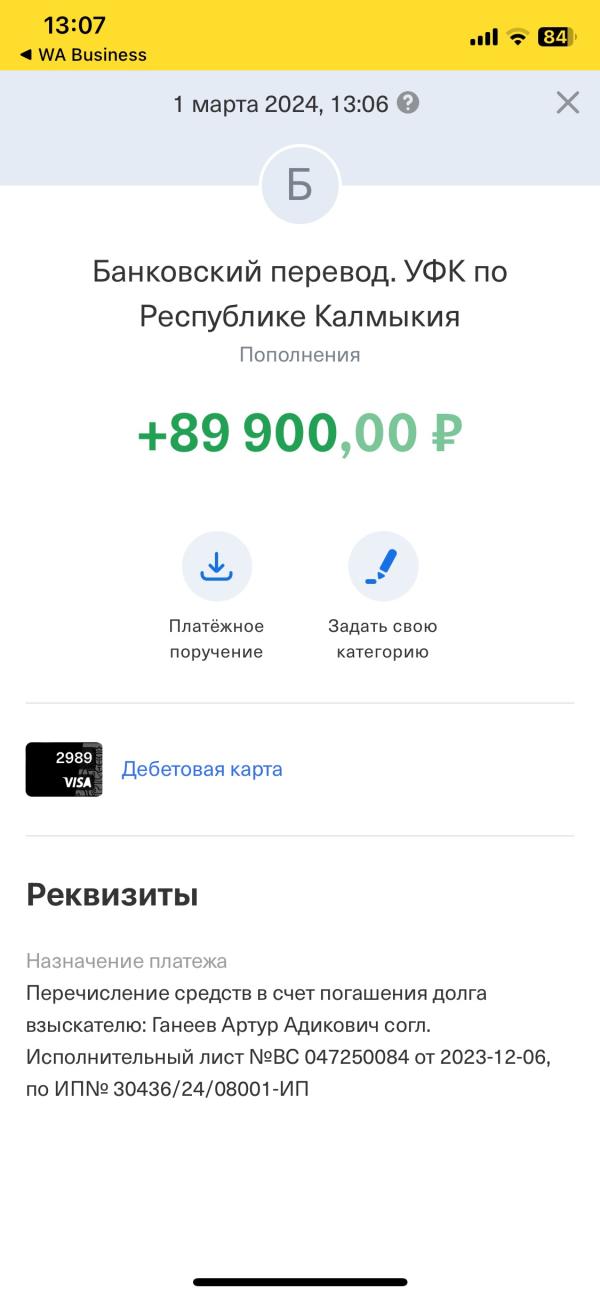Return to WA Business app
The image size is (600, 1298).
coord(83,55)
